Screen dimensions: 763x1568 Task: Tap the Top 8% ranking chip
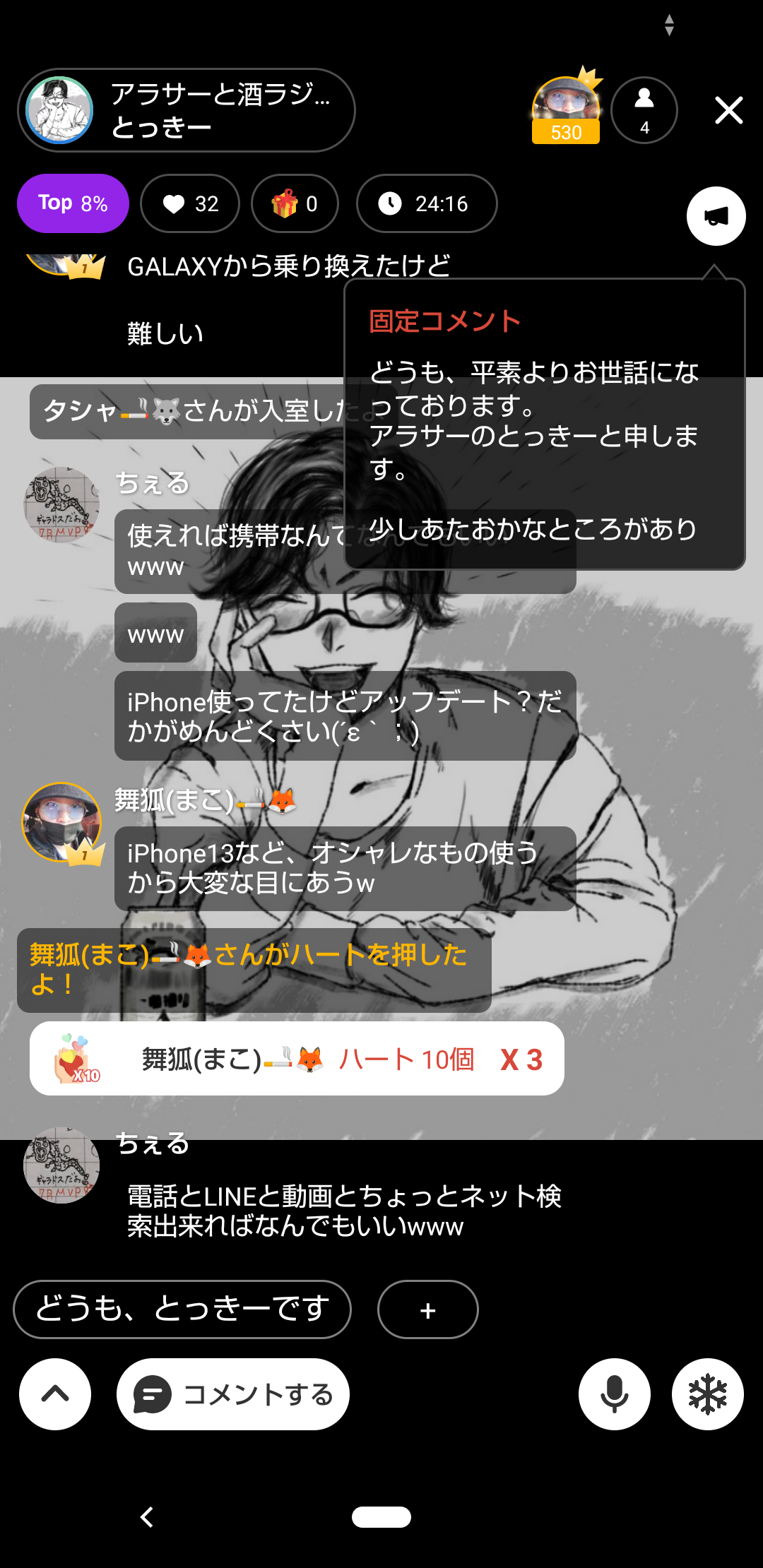pyautogui.click(x=73, y=203)
